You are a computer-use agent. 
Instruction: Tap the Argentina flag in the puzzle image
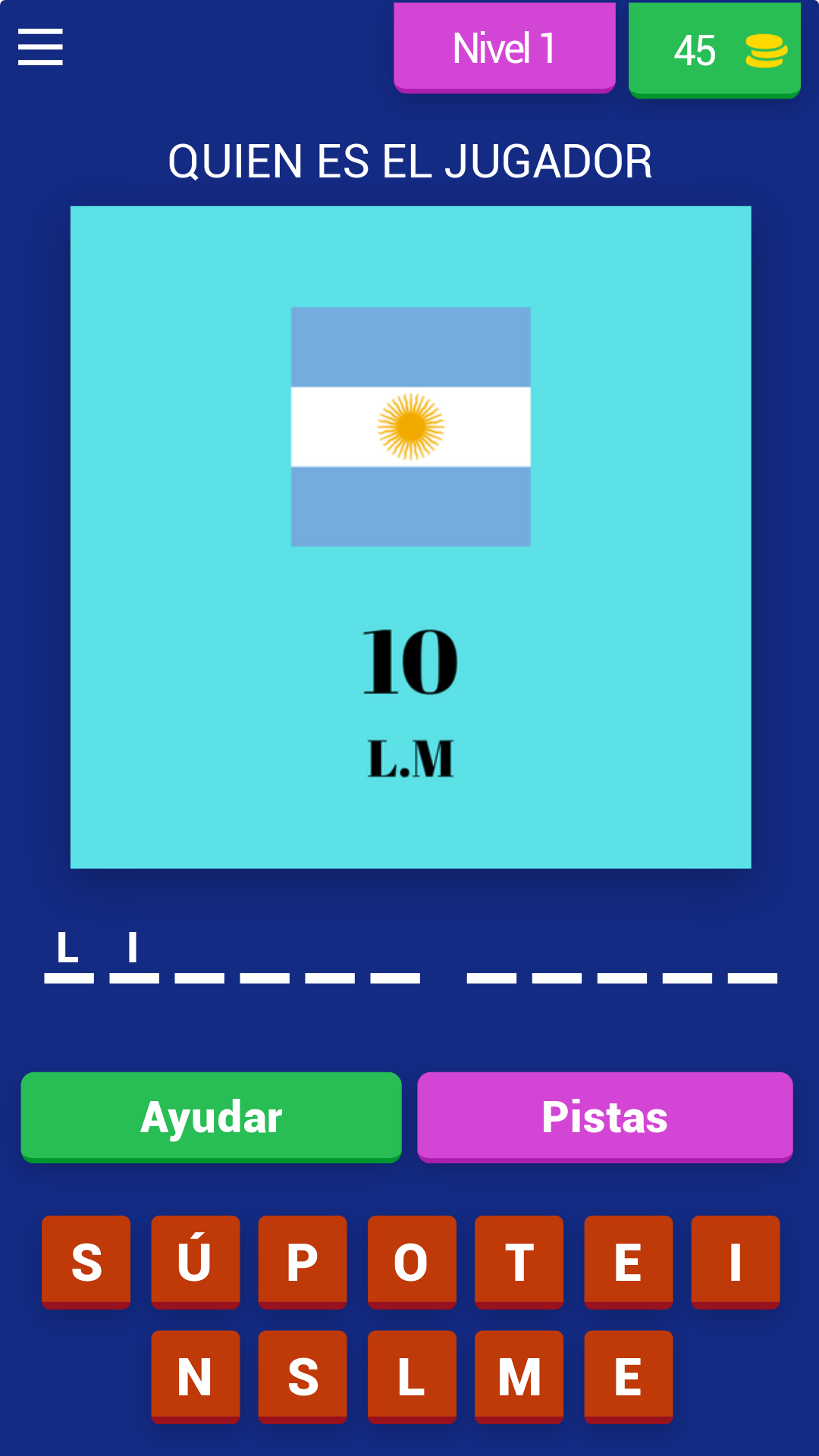point(409,425)
